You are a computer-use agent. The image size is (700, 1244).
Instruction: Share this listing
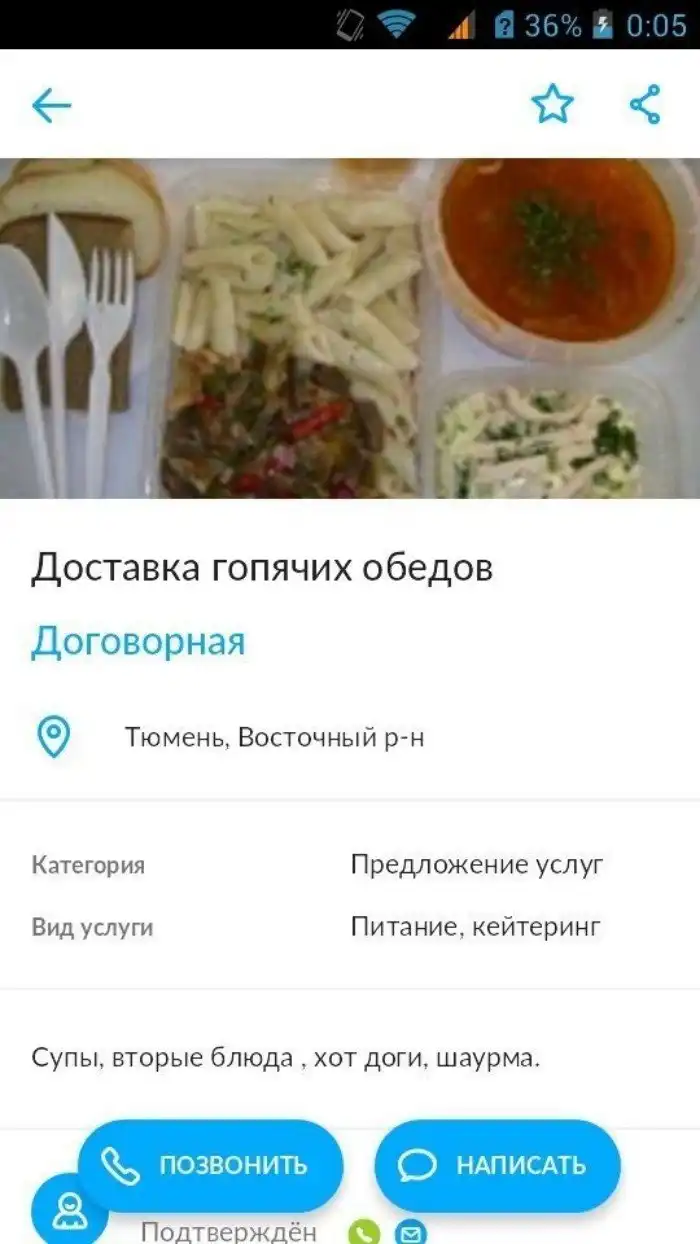[645, 104]
